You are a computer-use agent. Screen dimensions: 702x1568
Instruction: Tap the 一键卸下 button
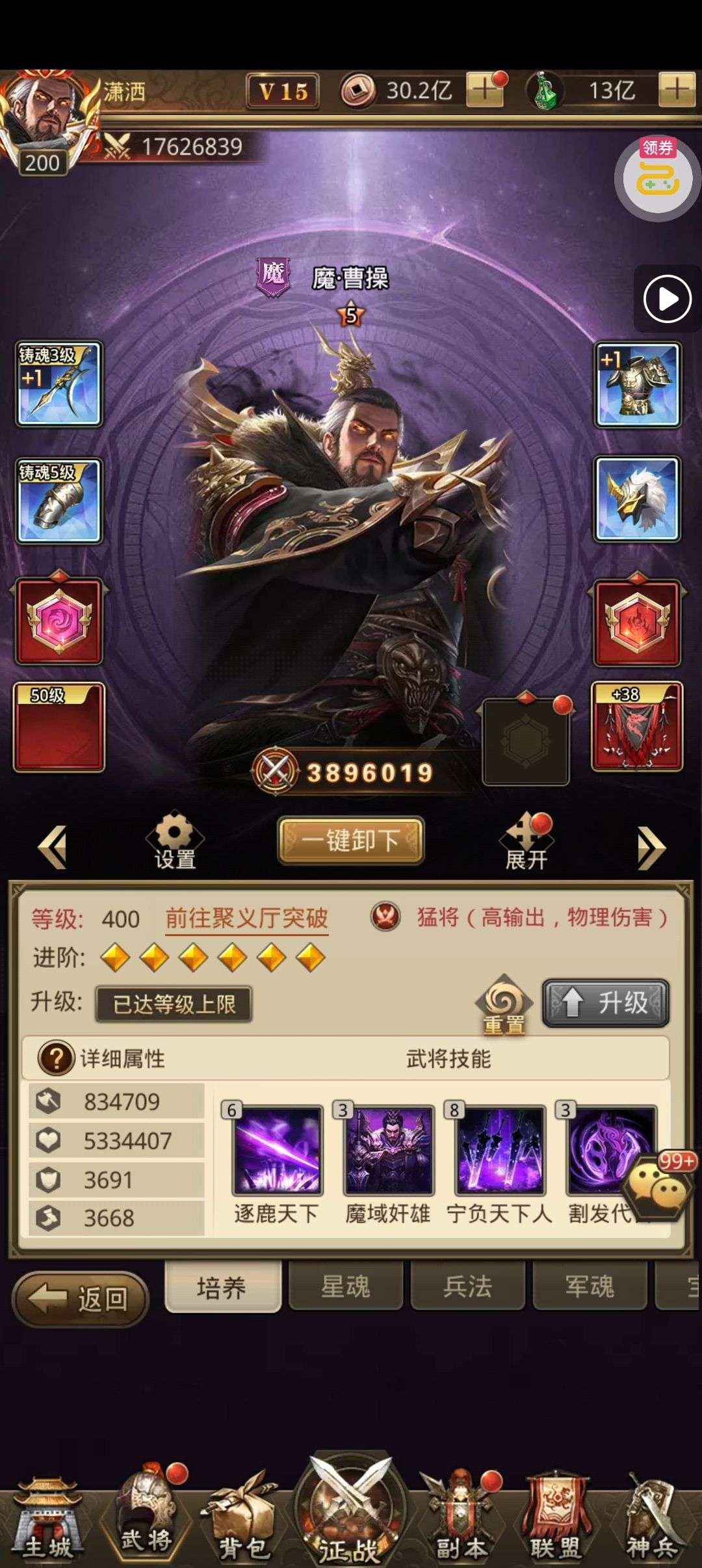(x=350, y=840)
